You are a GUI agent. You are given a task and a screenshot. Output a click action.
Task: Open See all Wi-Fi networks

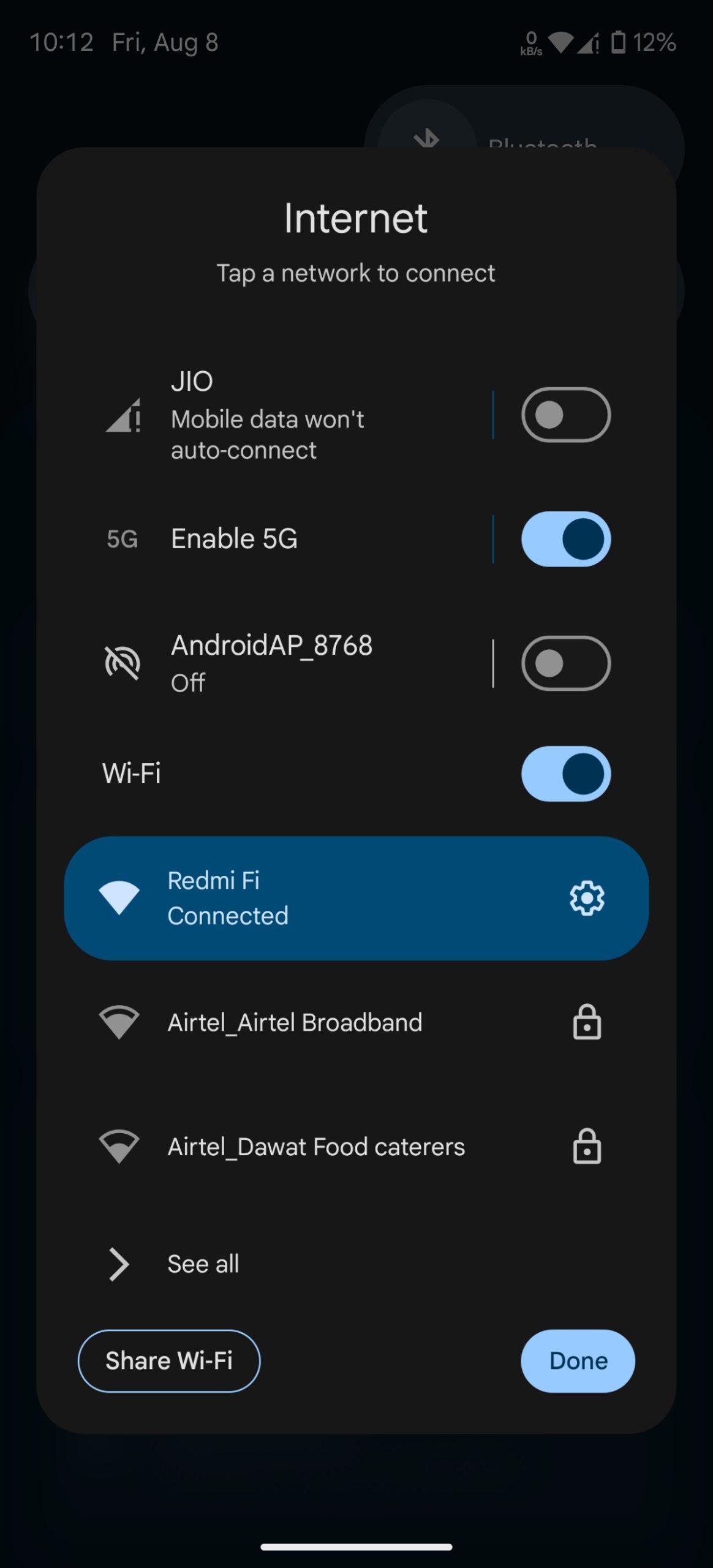(356, 1264)
